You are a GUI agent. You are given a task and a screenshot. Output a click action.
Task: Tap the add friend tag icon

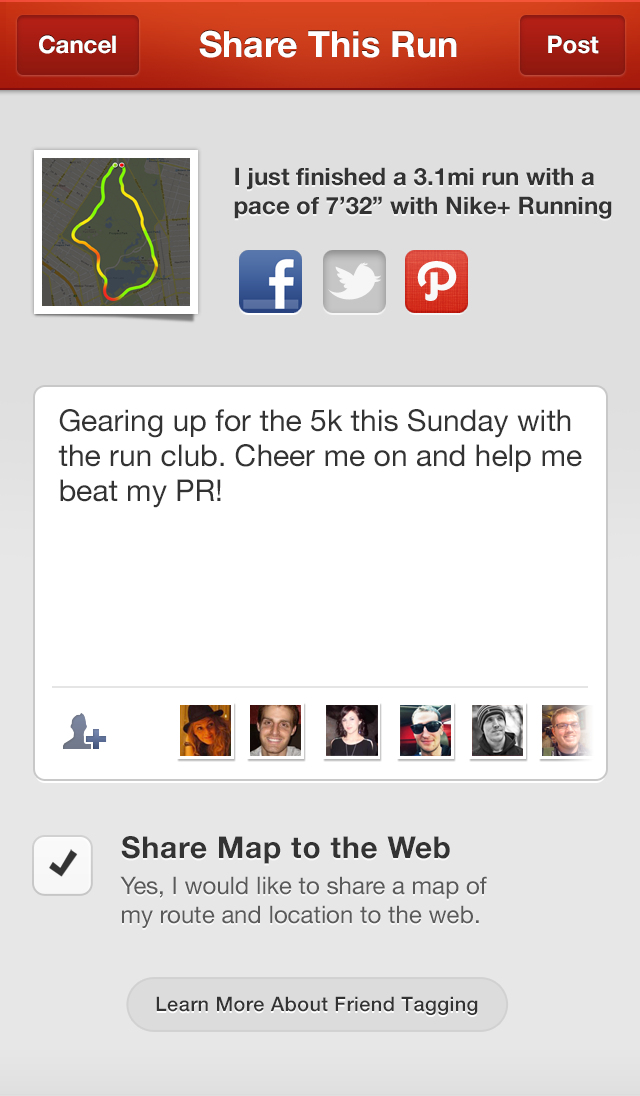point(84,733)
